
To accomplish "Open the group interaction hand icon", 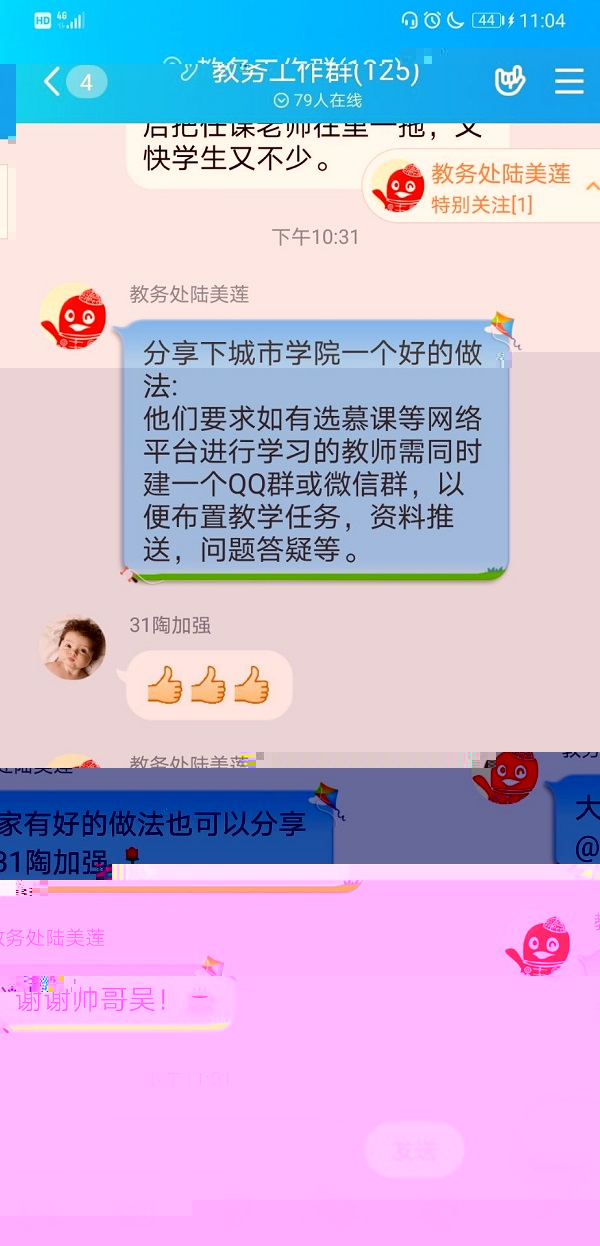I will [510, 81].
